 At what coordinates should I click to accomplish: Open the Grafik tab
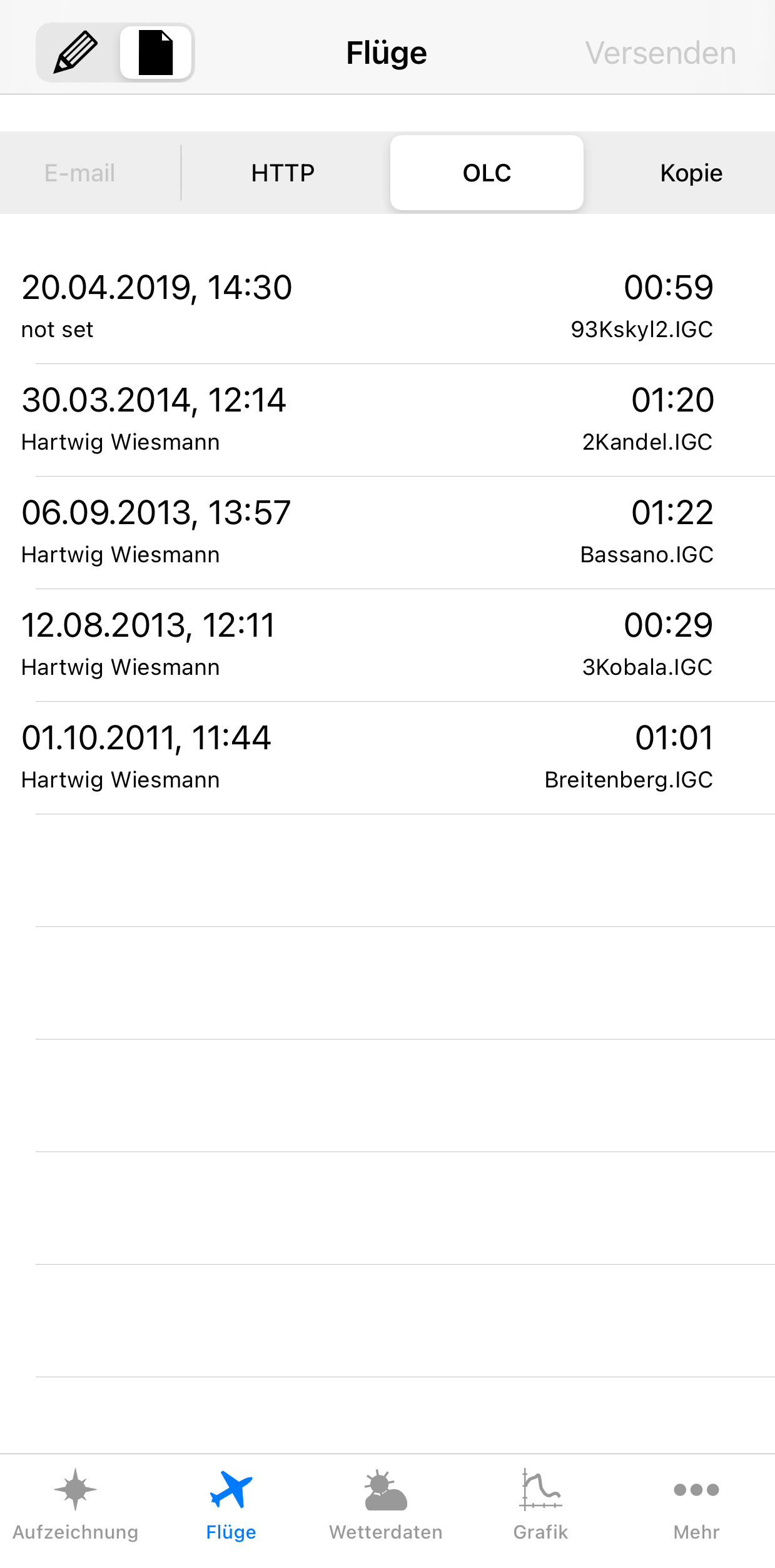click(x=541, y=1505)
